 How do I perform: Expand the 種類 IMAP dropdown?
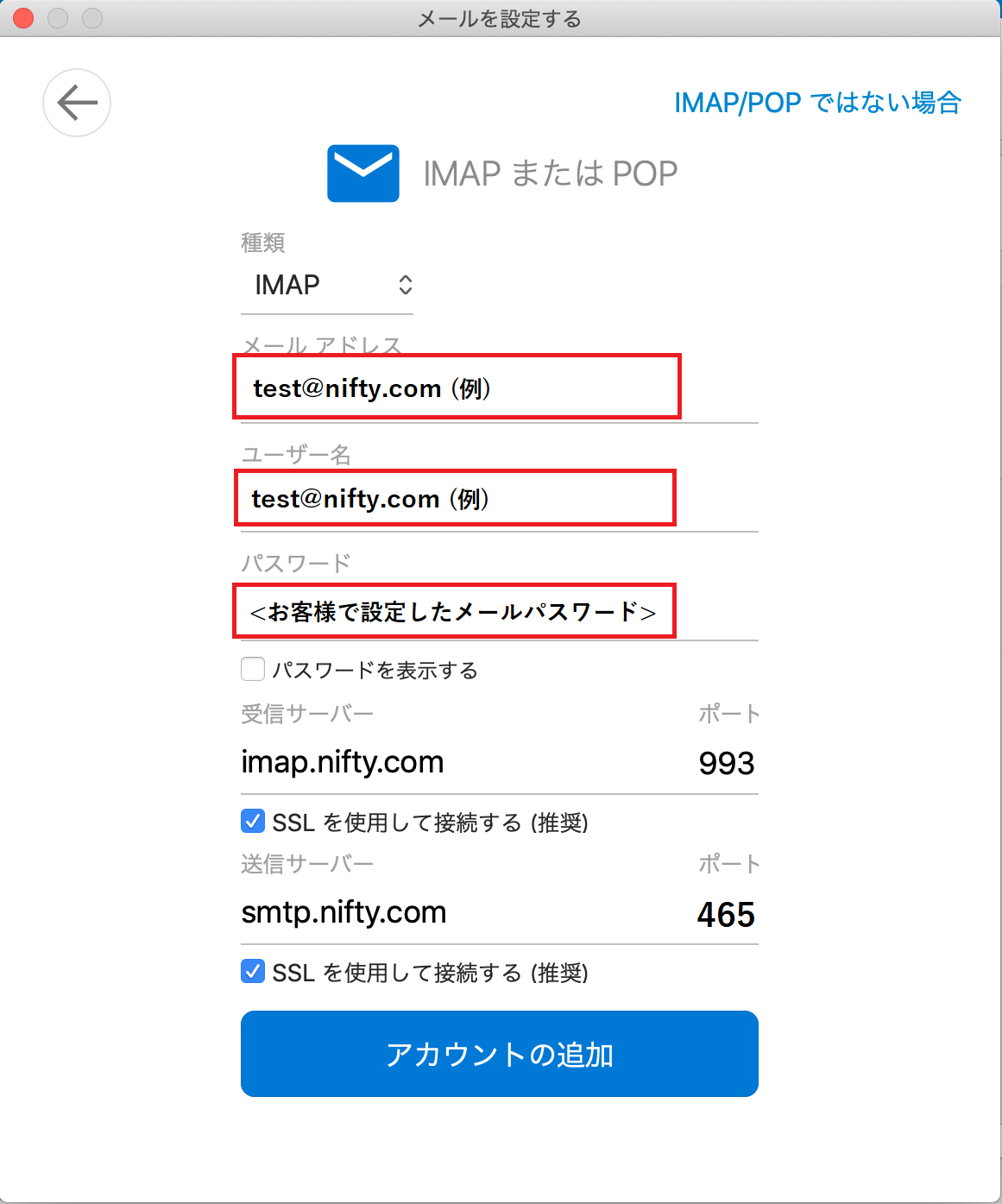point(327,285)
